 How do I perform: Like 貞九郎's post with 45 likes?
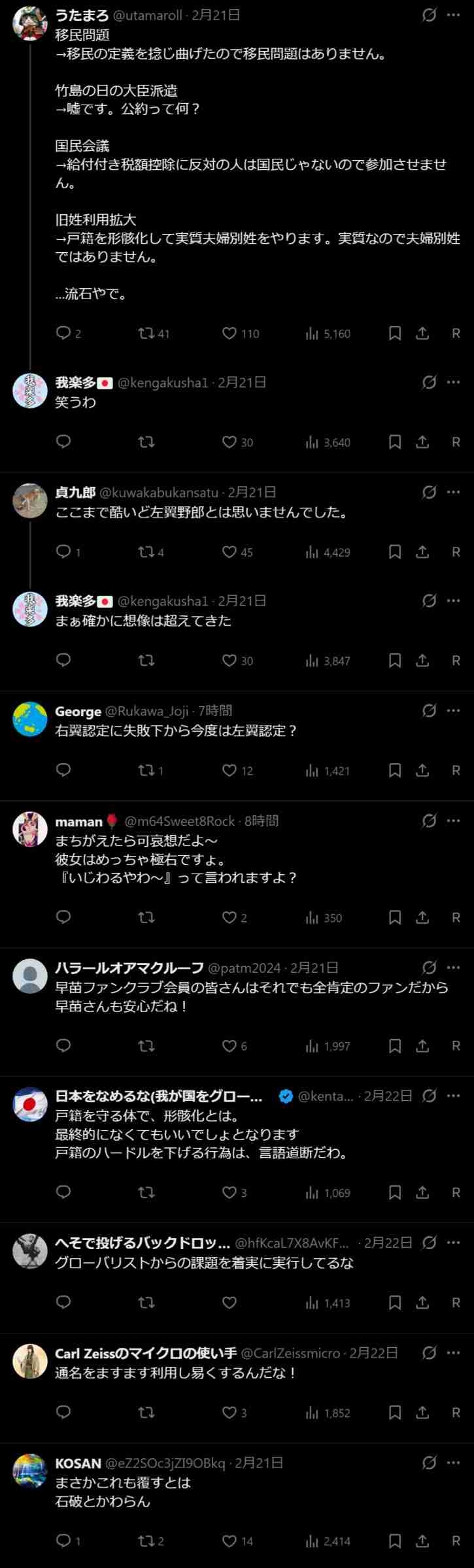229,552
